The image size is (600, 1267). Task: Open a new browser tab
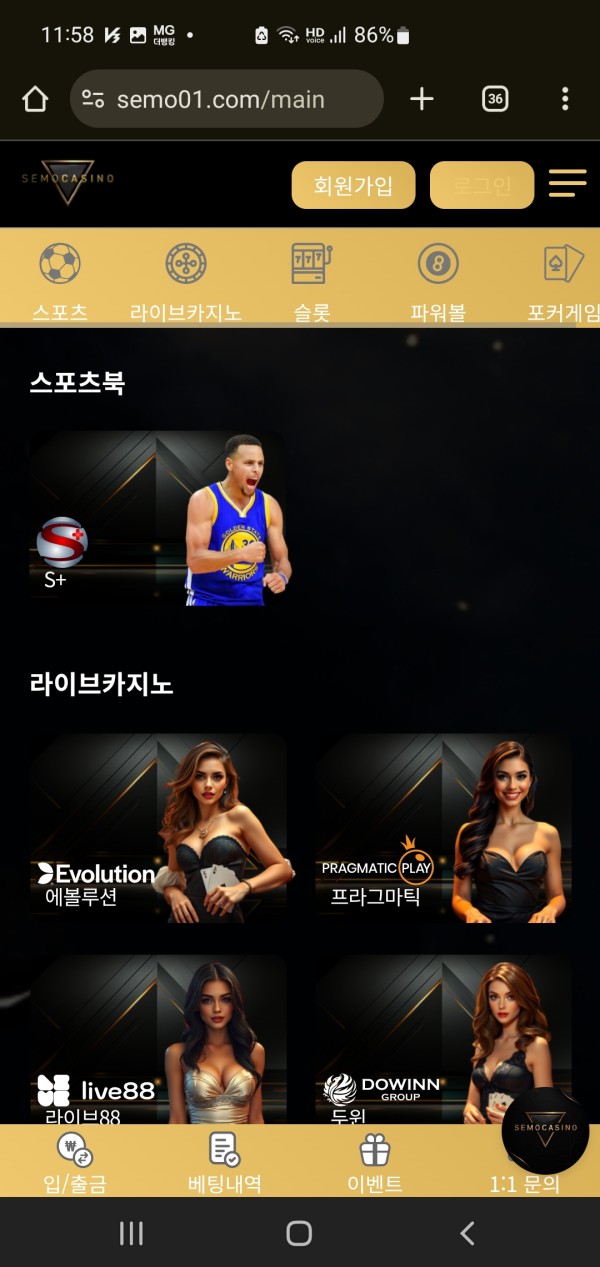click(x=422, y=99)
